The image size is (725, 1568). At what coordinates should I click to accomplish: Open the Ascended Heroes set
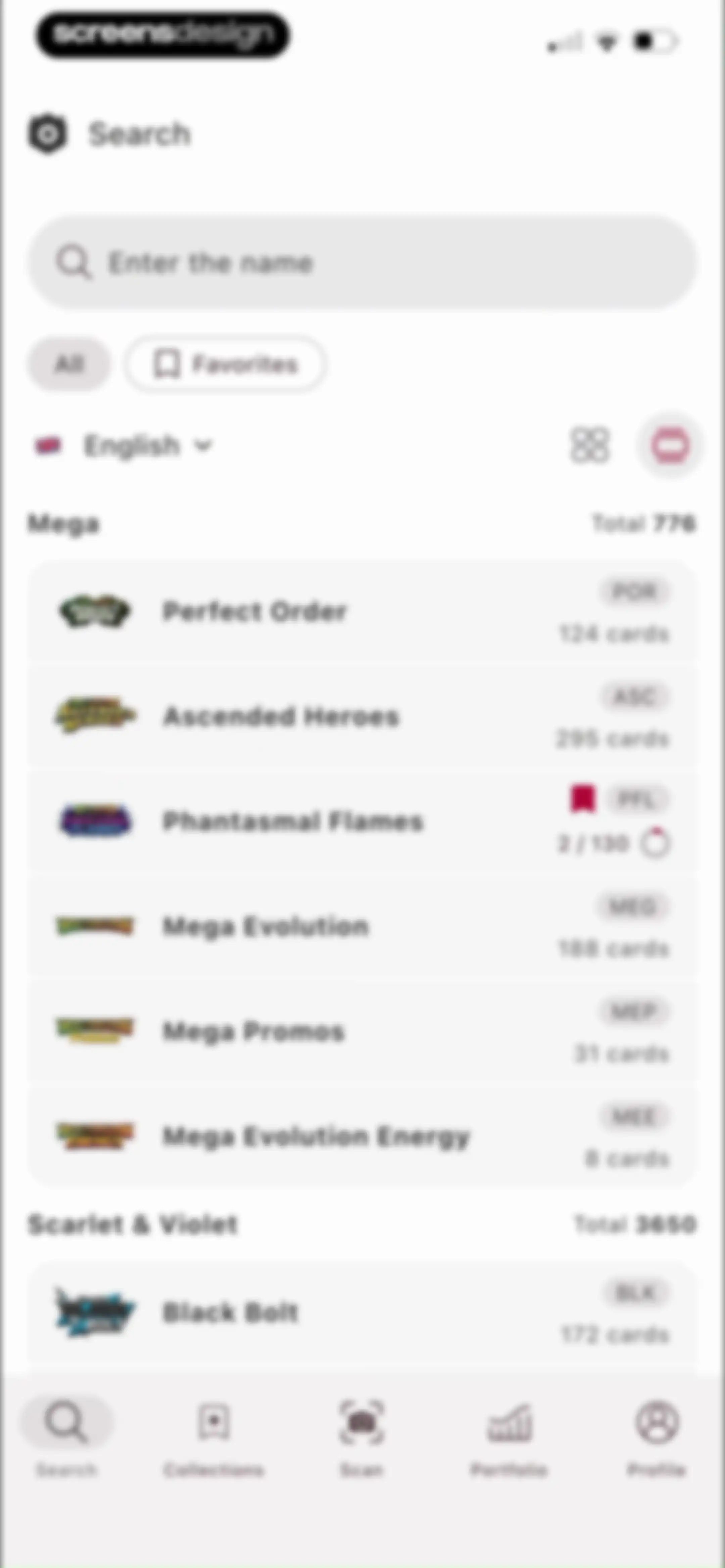pyautogui.click(x=362, y=717)
